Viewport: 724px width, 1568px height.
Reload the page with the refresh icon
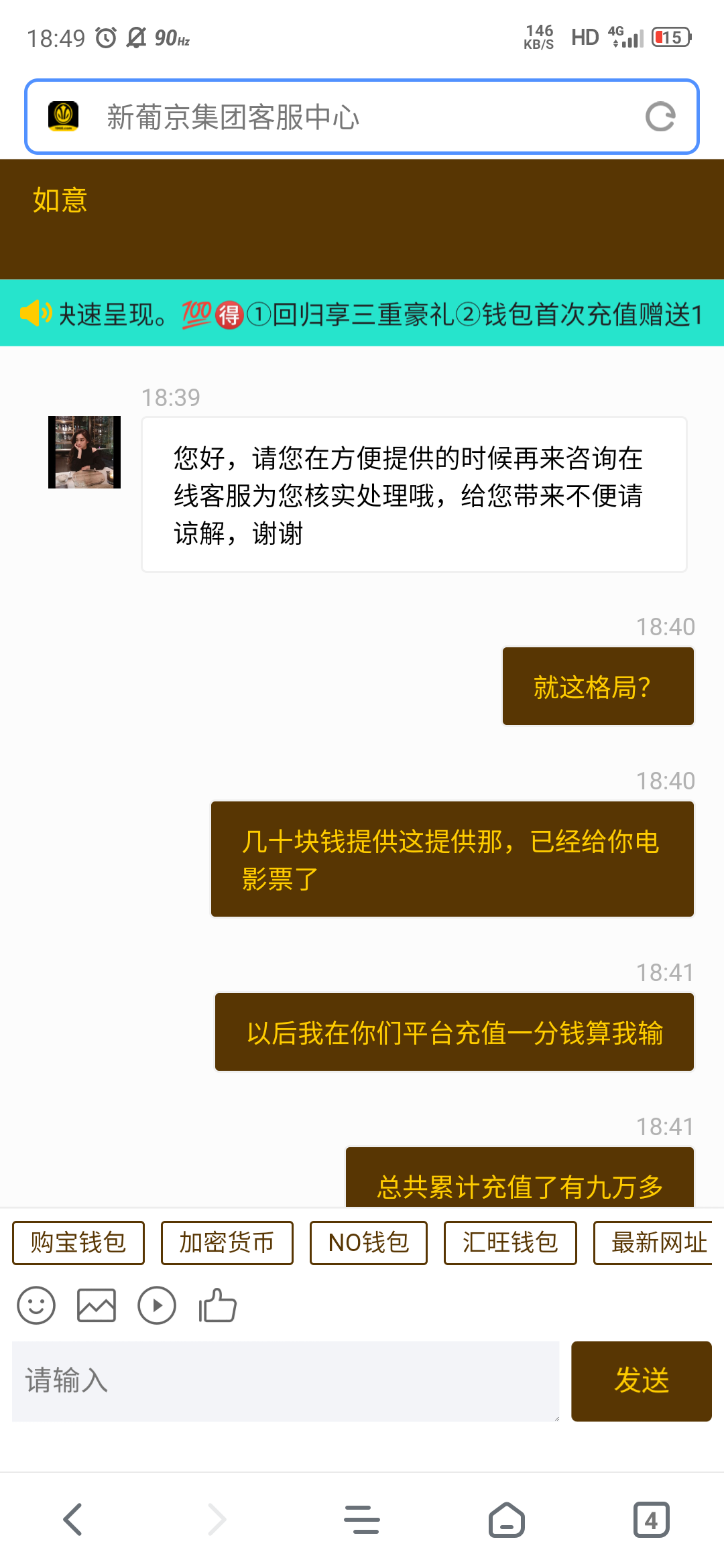[660, 117]
